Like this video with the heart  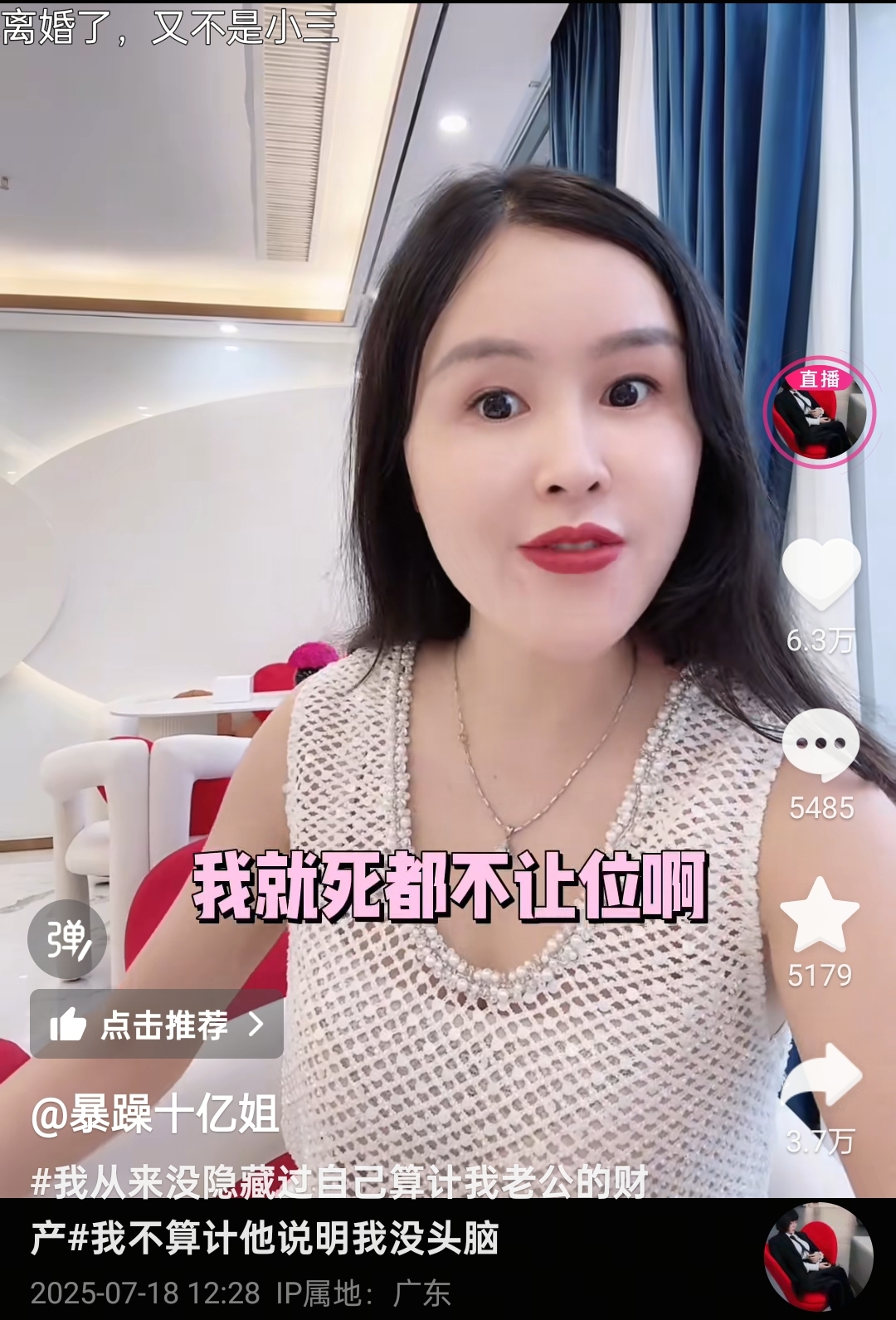[821, 574]
